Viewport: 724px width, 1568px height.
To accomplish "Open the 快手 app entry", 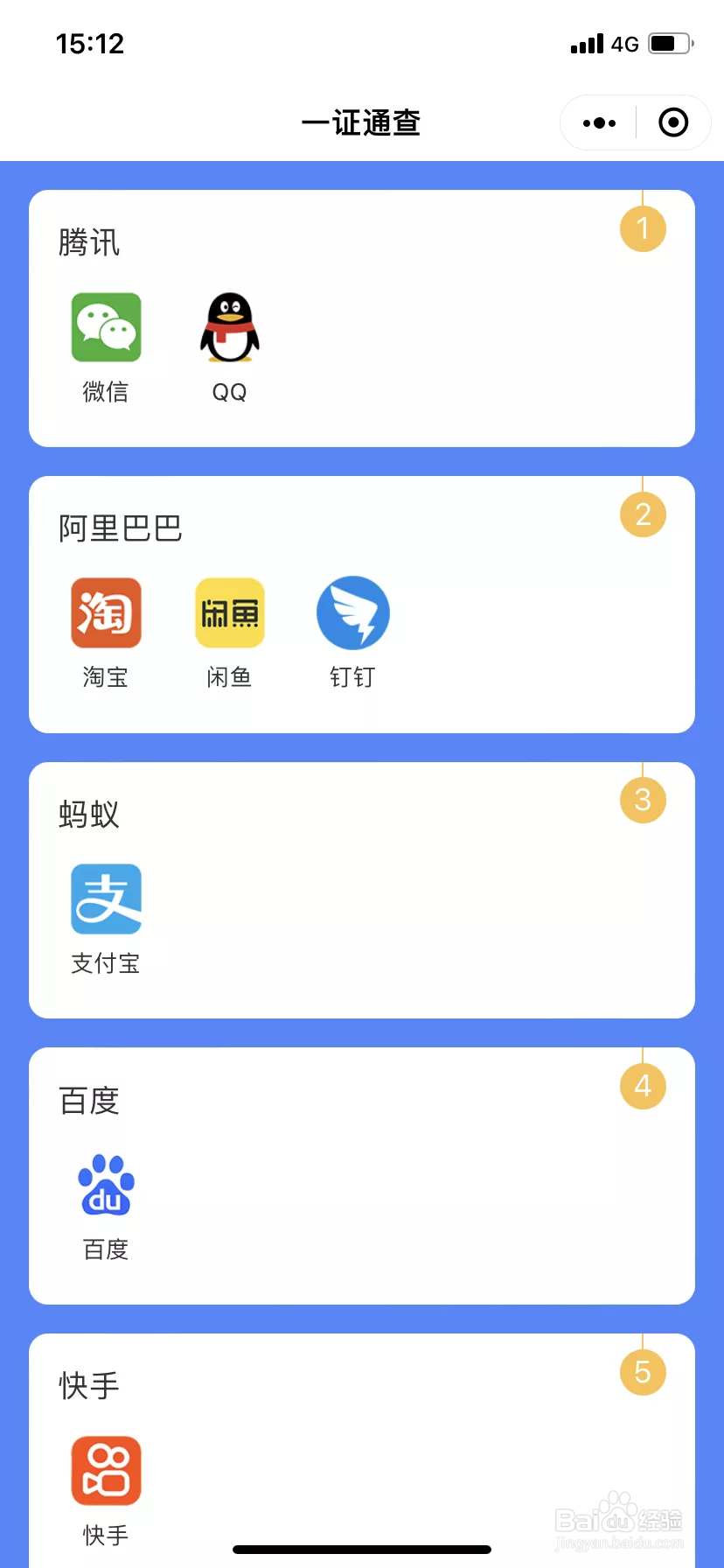I will (106, 1471).
